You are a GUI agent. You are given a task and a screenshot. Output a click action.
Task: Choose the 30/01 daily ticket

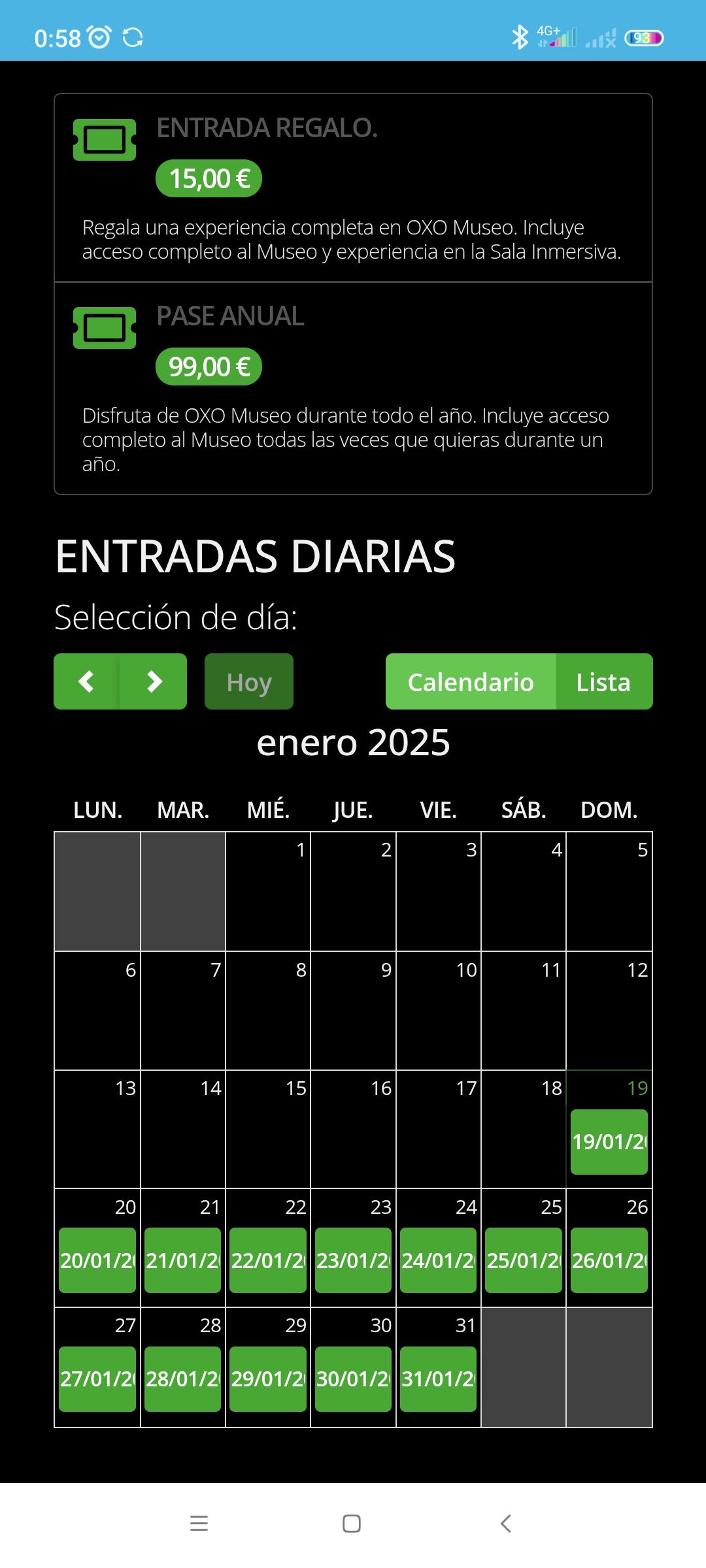point(353,1379)
